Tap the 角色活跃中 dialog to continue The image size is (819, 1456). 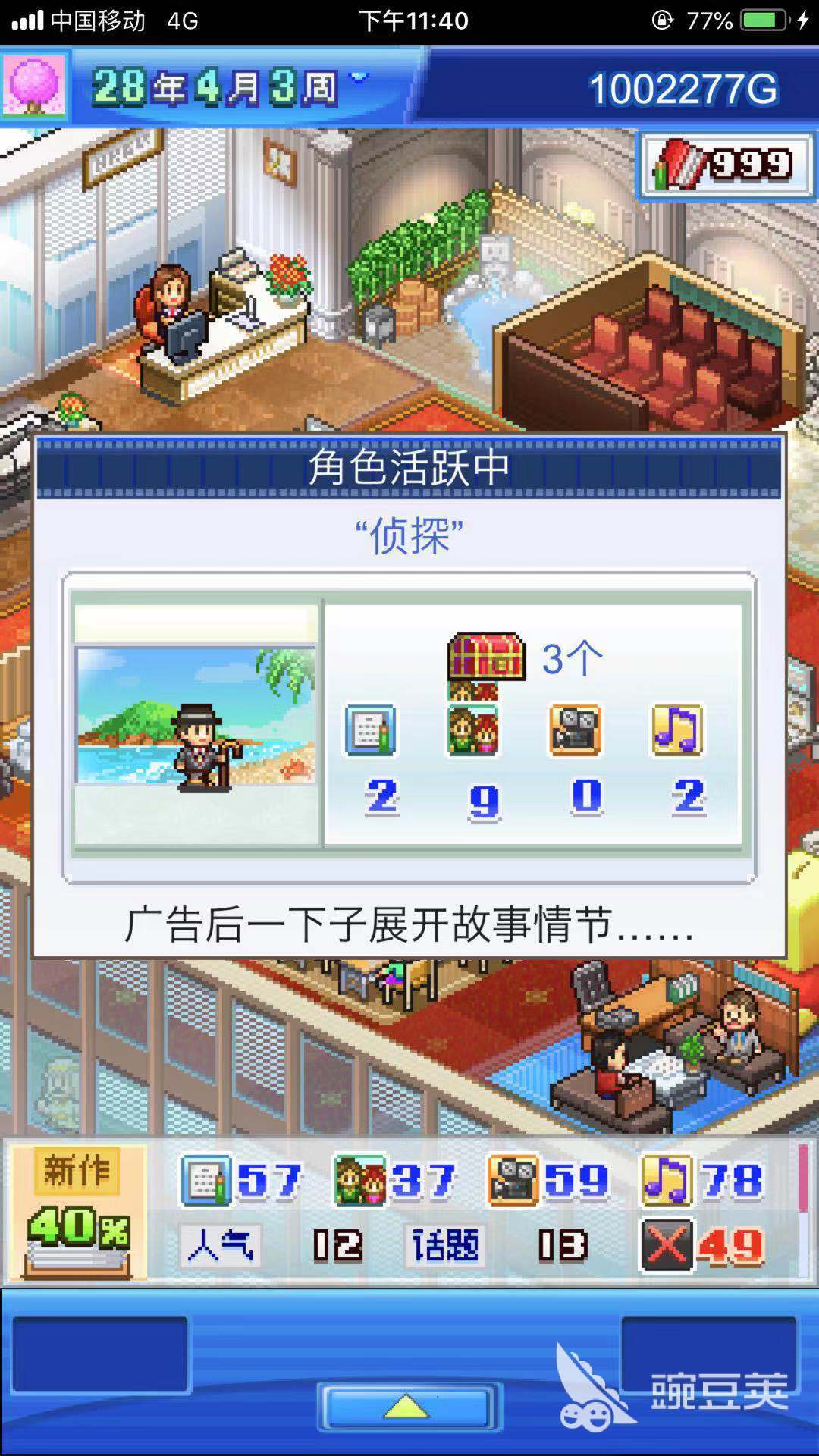click(409, 696)
